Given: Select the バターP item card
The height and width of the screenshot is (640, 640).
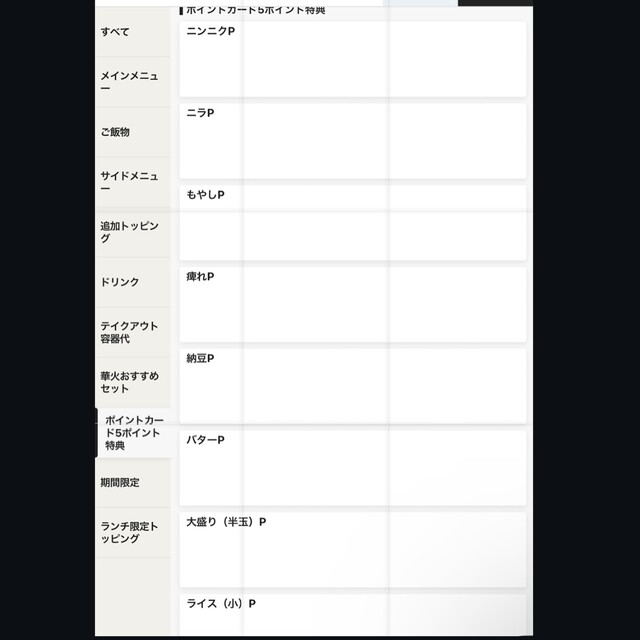Looking at the screenshot, I should [x=352, y=468].
